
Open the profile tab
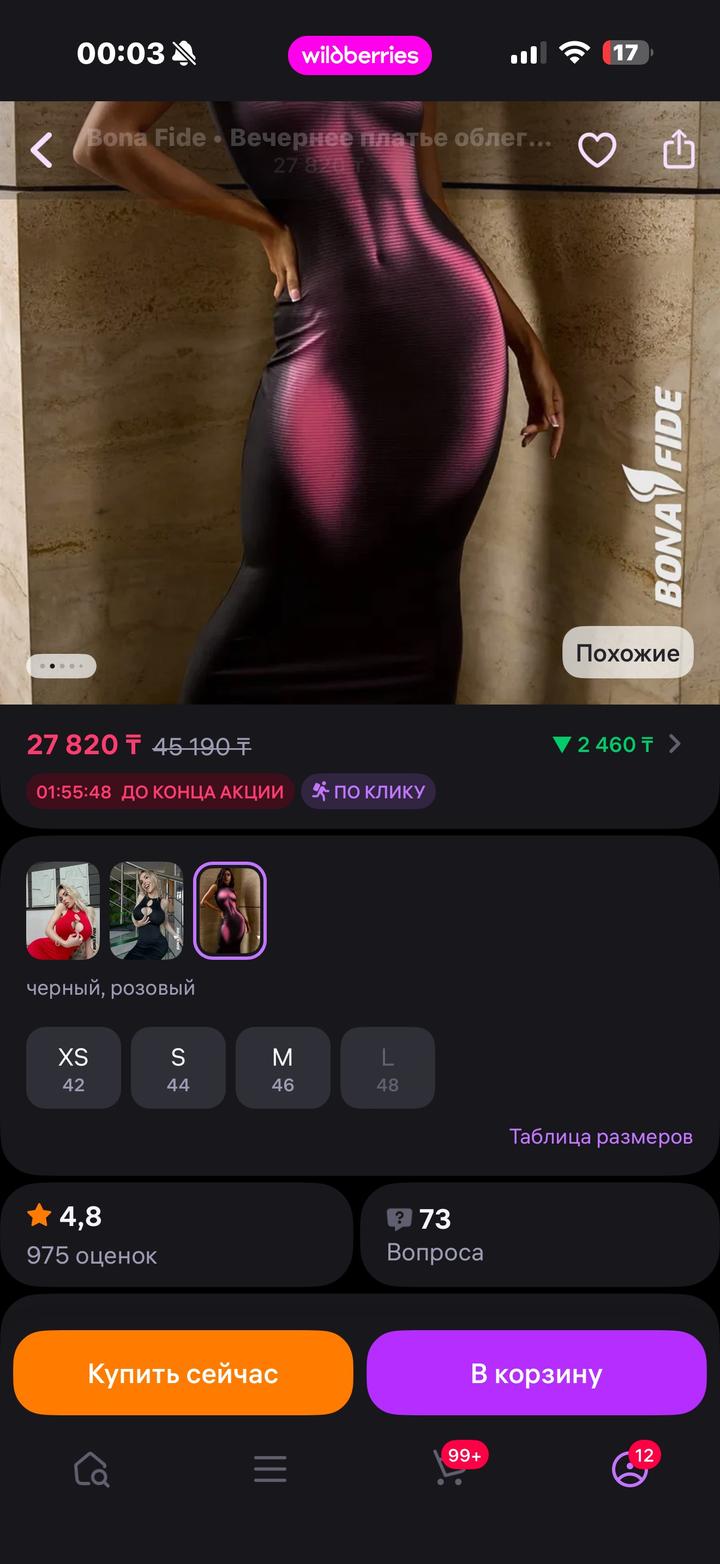click(630, 1469)
